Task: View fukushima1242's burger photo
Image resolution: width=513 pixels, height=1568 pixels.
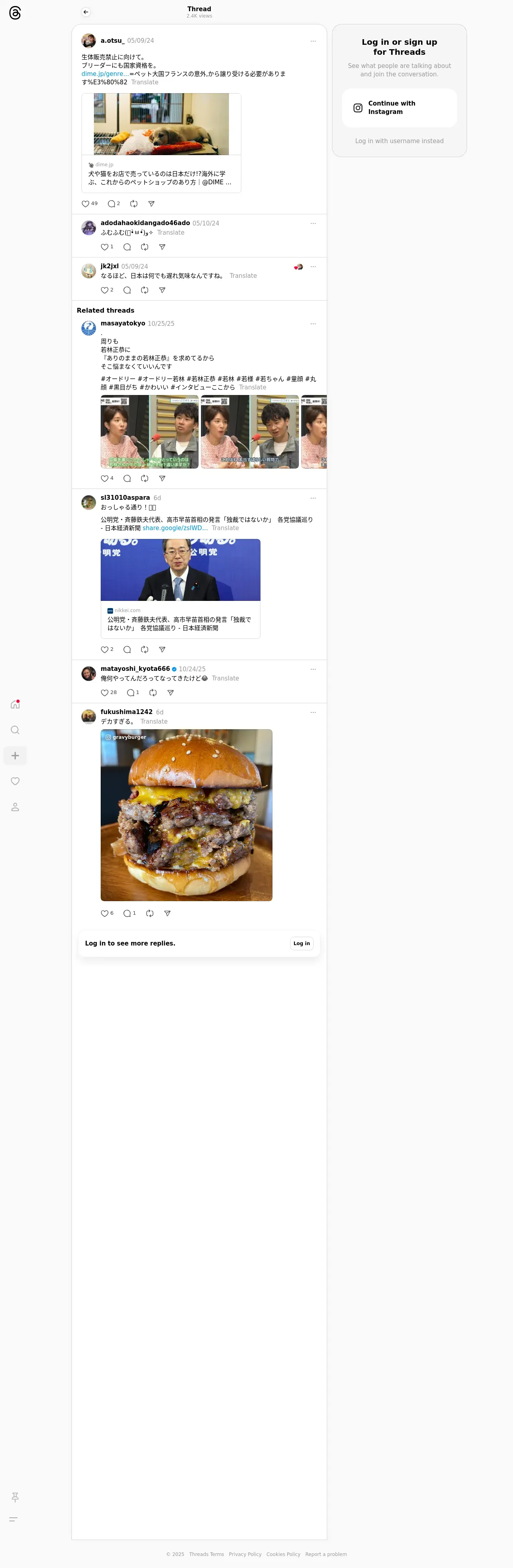Action: [x=186, y=815]
